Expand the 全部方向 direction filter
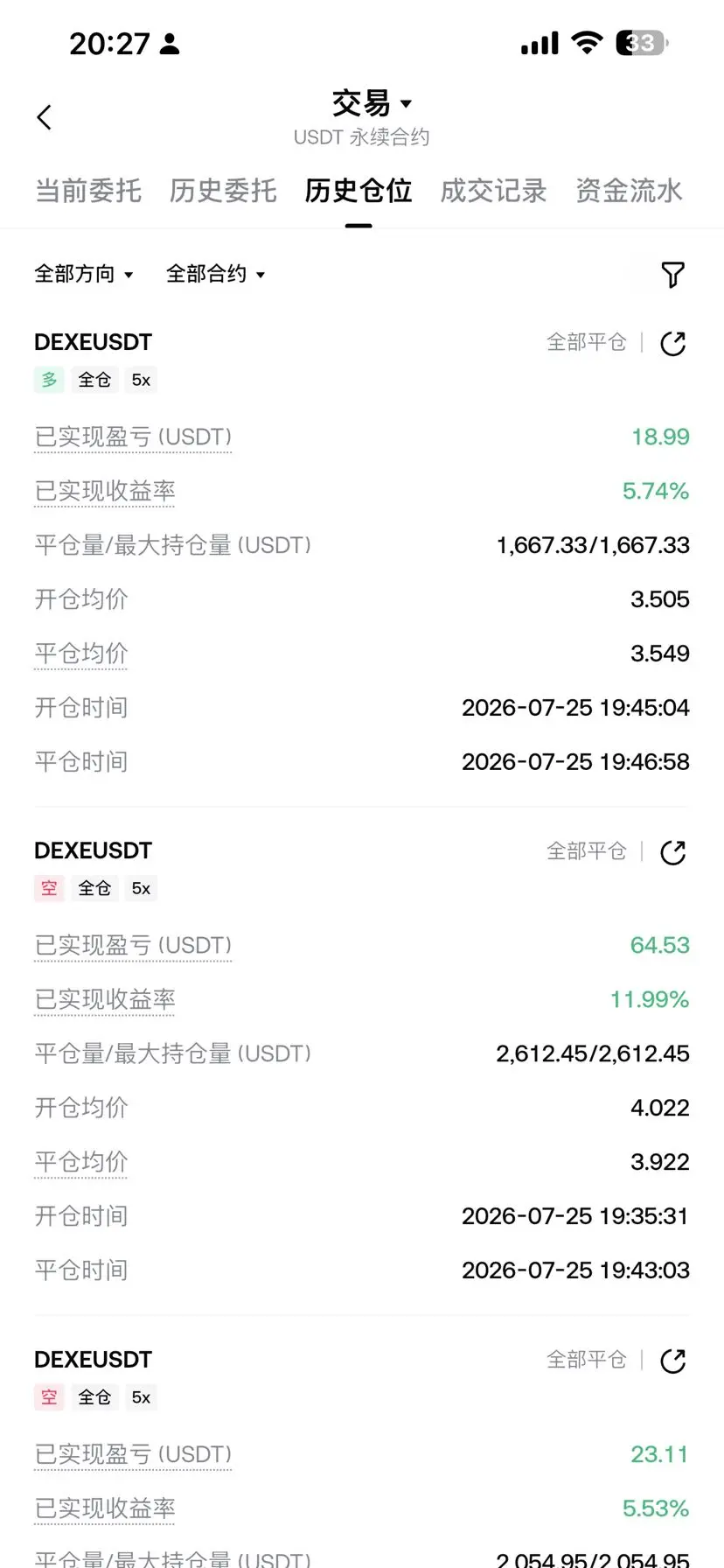This screenshot has width=724, height=1568. pos(84,274)
